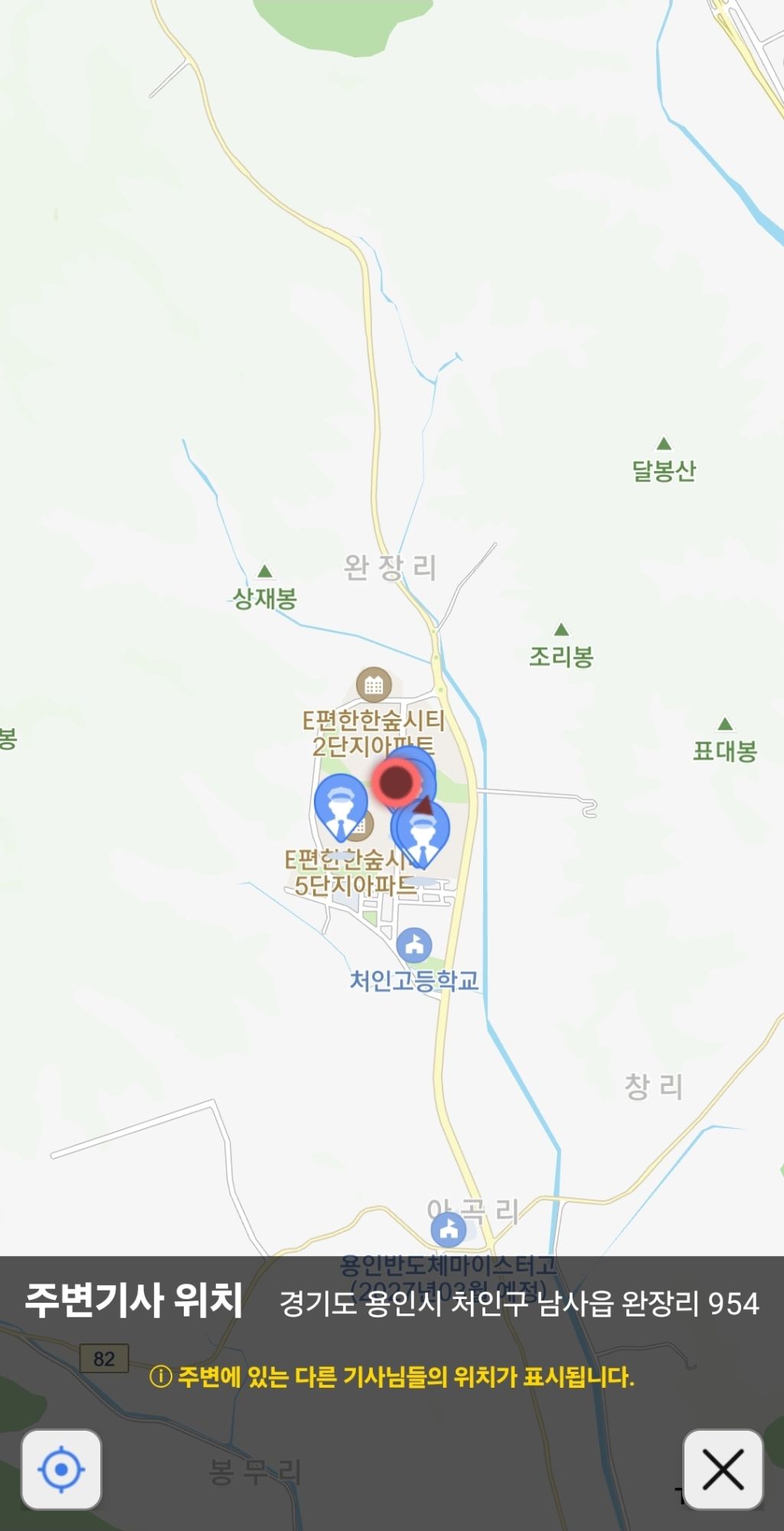Select the driver marker beside 5단지아파트 label
The width and height of the screenshot is (784, 1531).
[341, 805]
